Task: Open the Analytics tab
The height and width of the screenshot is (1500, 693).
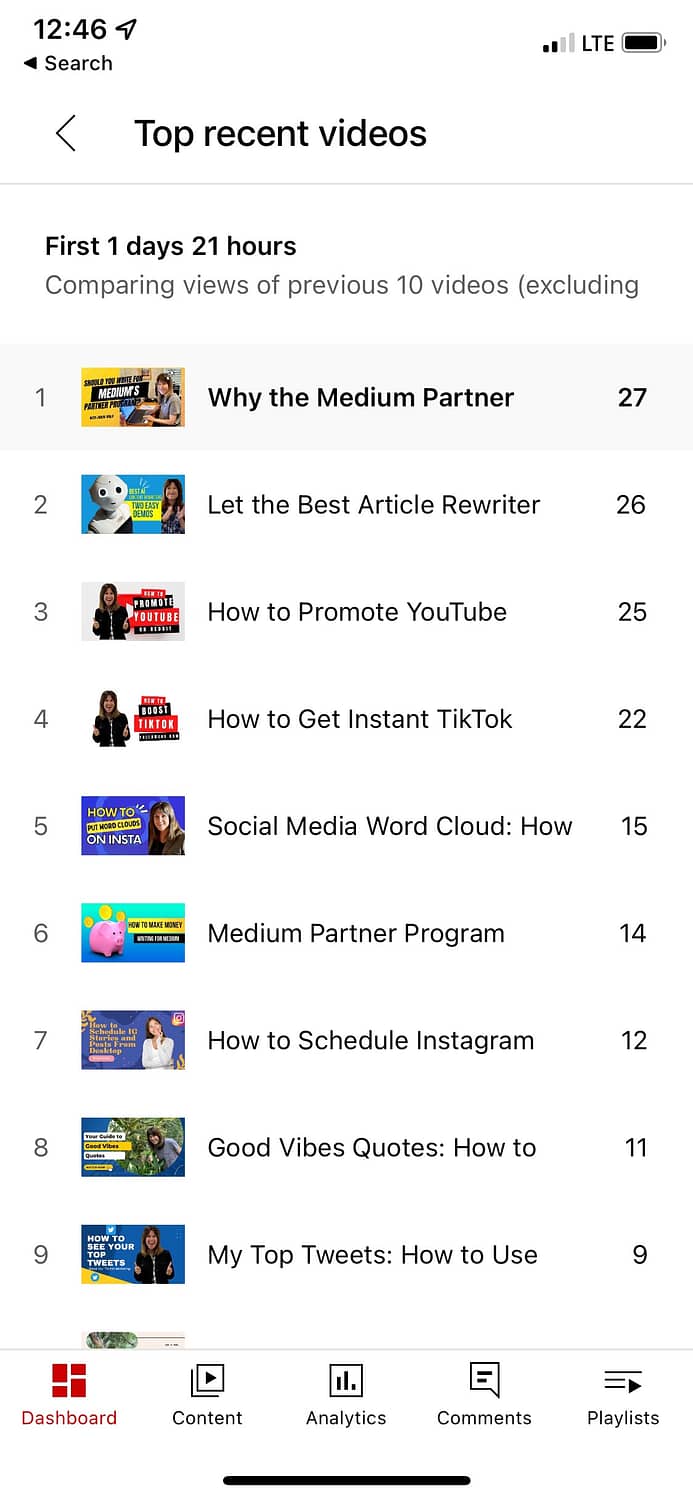Action: (x=346, y=1395)
